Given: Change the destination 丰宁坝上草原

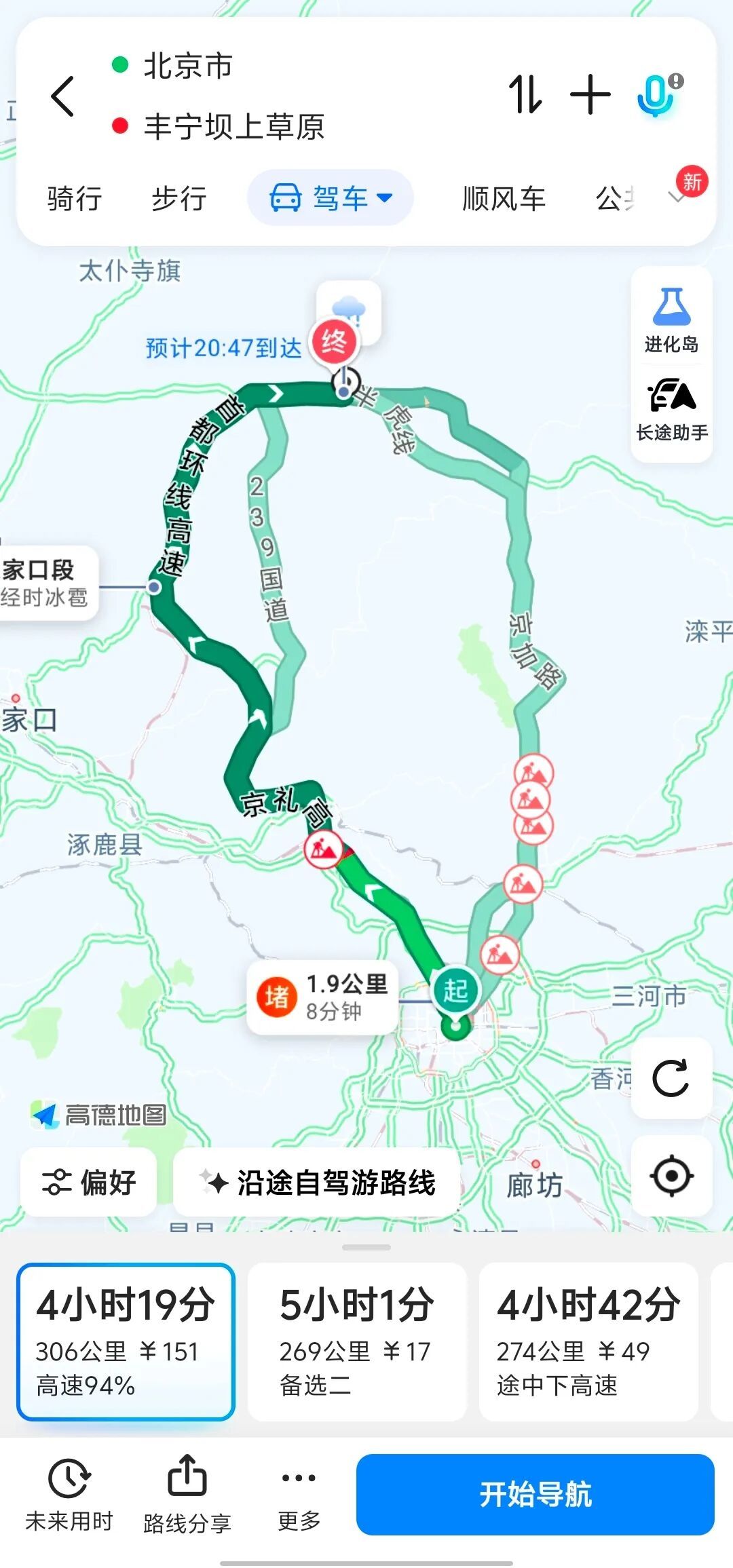Looking at the screenshot, I should click(234, 126).
